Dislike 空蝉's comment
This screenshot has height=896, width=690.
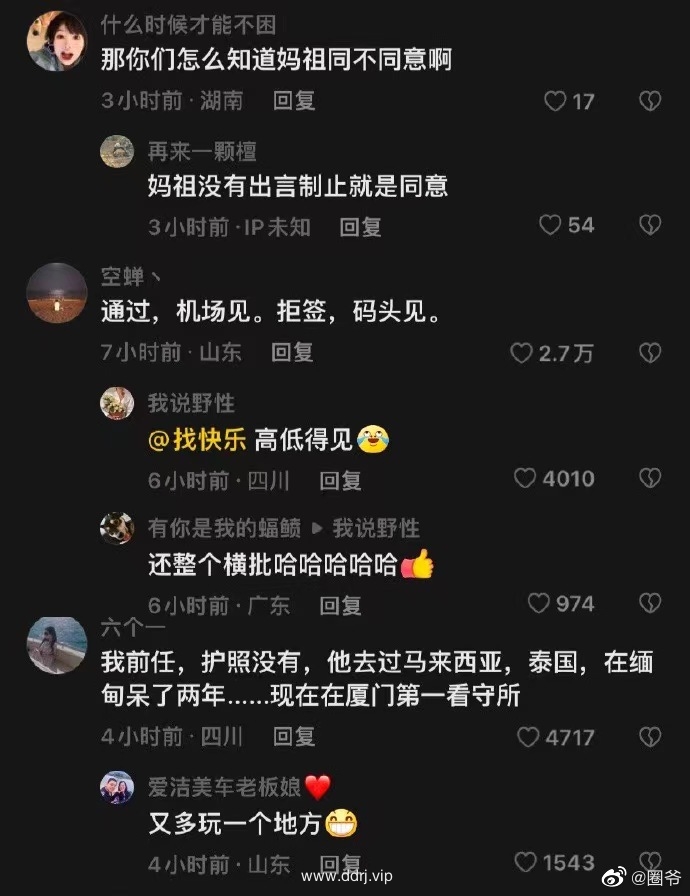point(651,353)
